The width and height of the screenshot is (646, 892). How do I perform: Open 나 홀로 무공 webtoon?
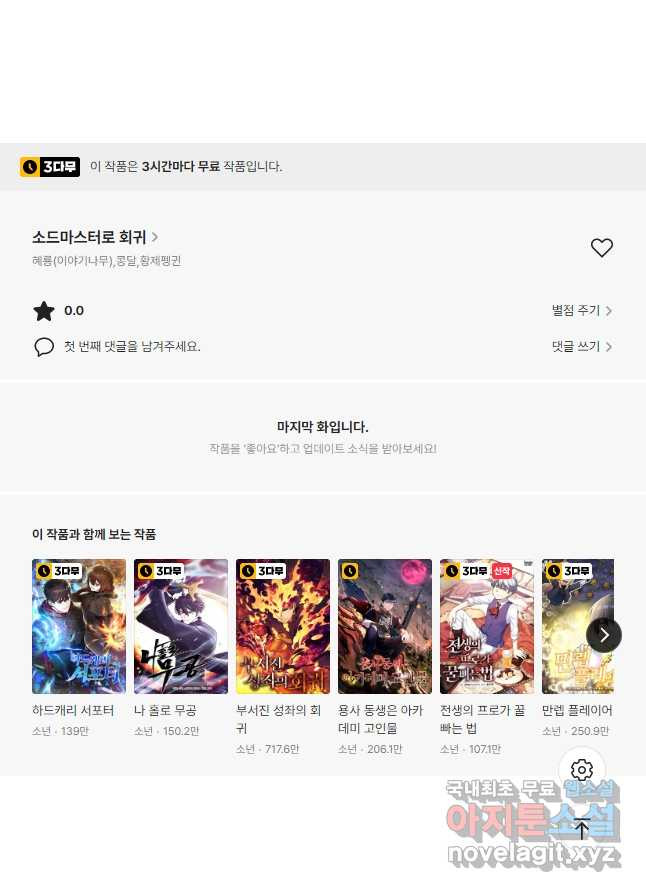point(181,627)
